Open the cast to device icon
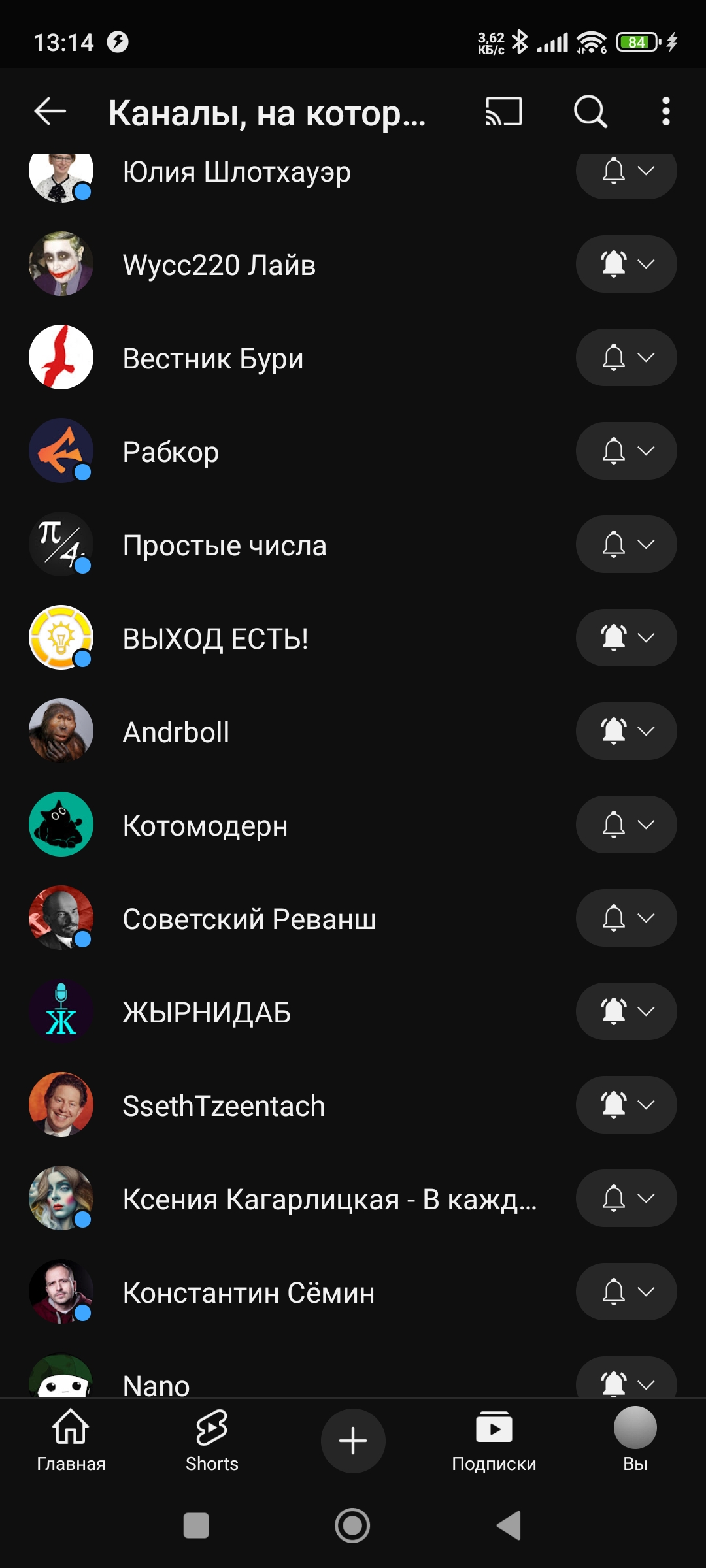Image resolution: width=706 pixels, height=1568 pixels. point(503,112)
